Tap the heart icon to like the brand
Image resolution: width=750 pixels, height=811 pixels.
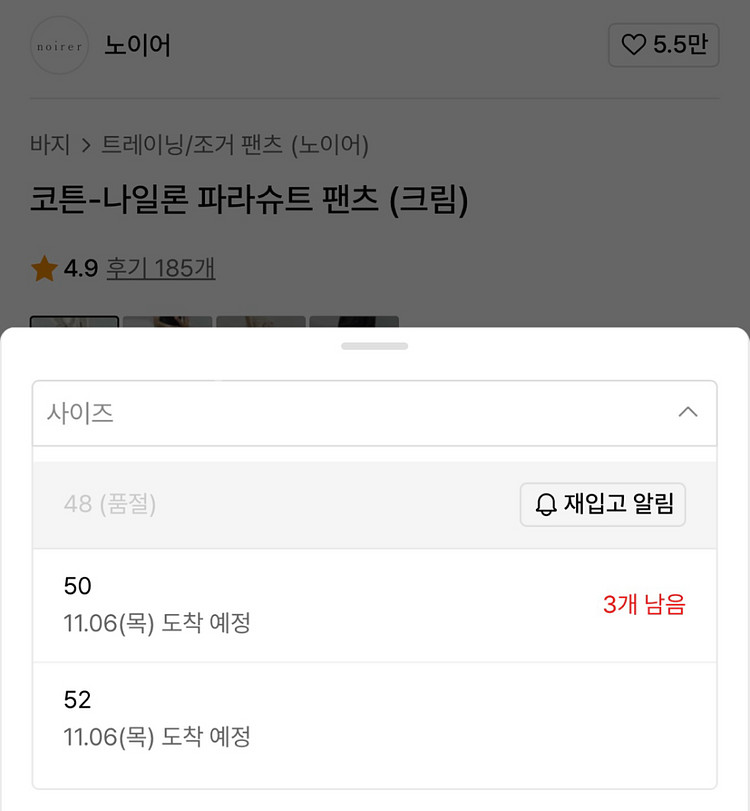(634, 46)
